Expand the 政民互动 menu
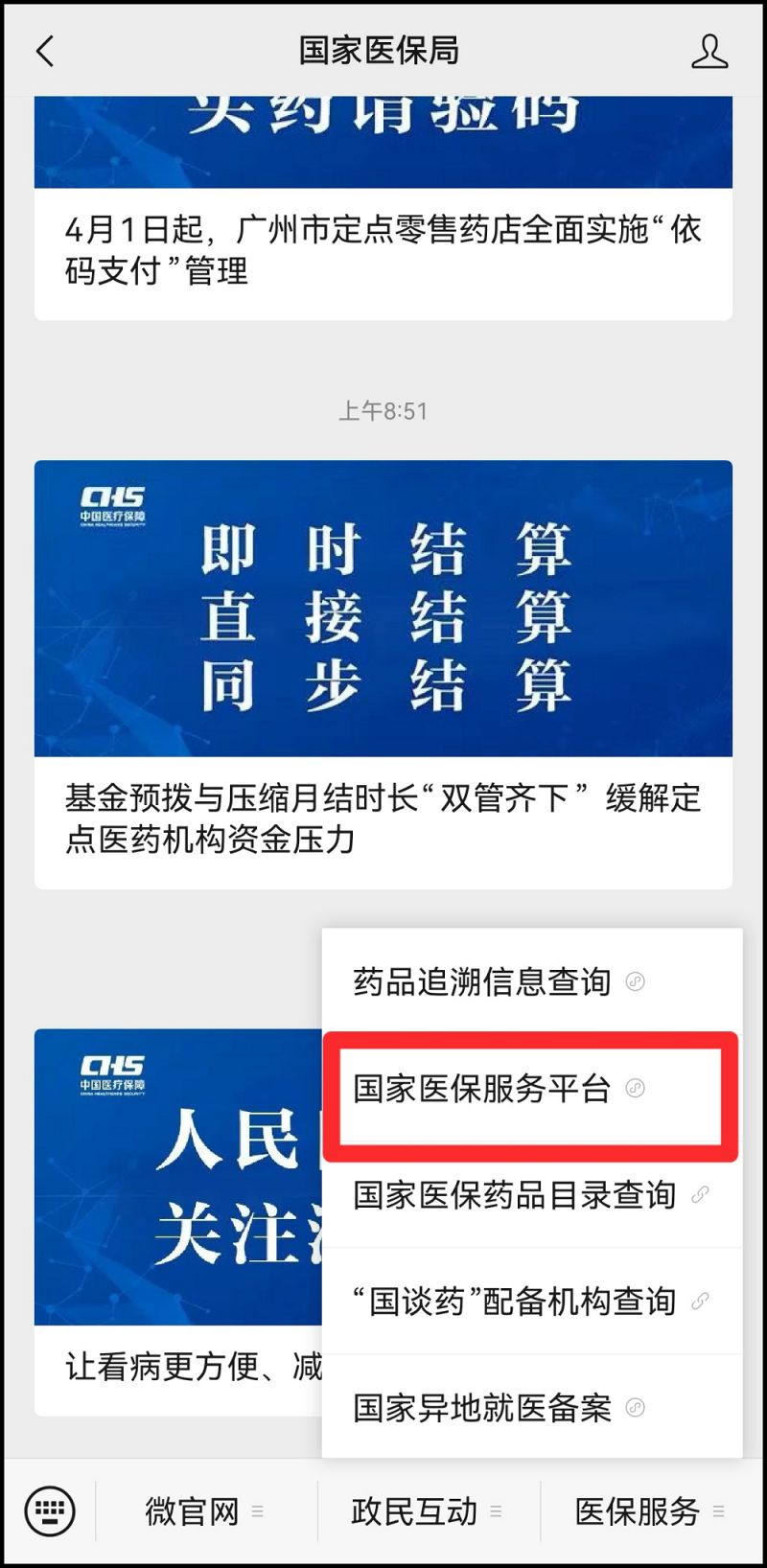Image resolution: width=767 pixels, height=1568 pixels. (427, 1511)
